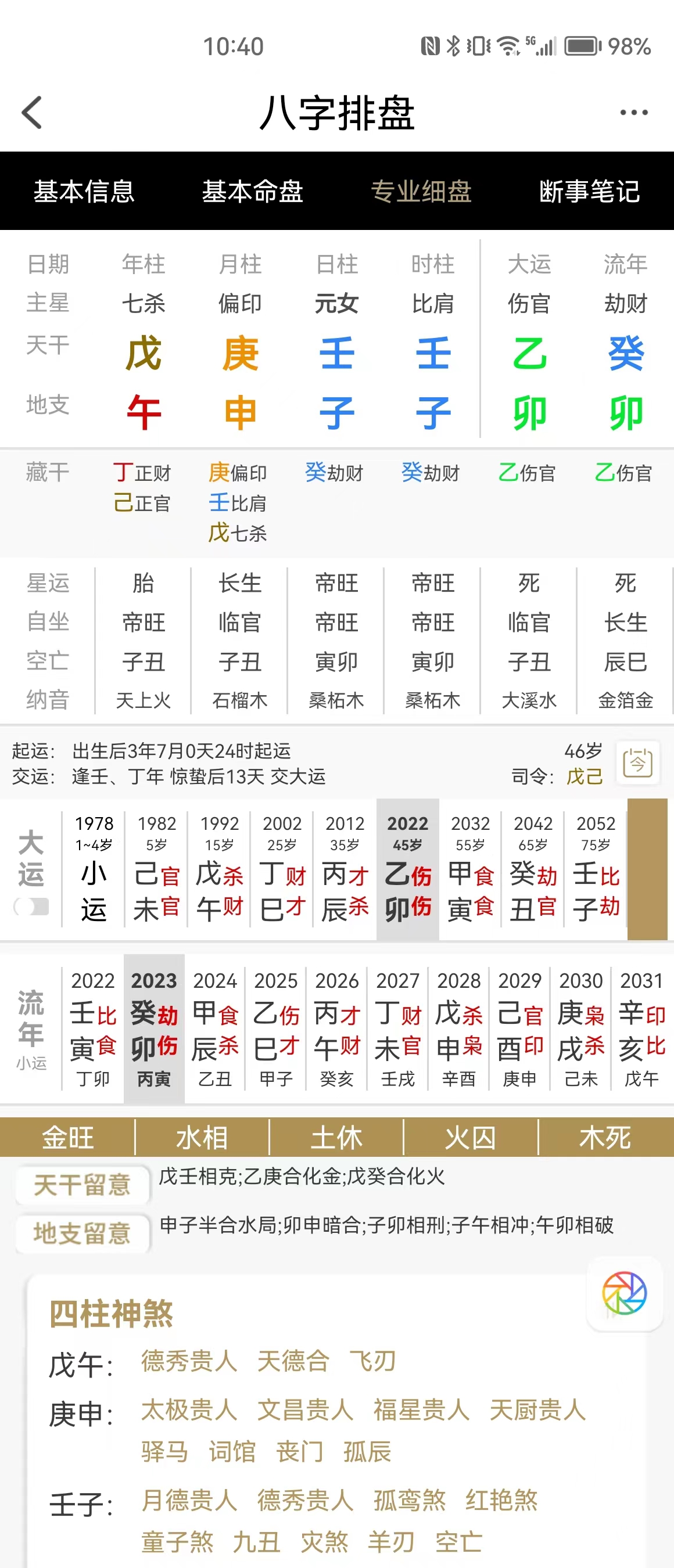The height and width of the screenshot is (1568, 674).
Task: Go back from 八字排盘 screen
Action: click(x=31, y=113)
